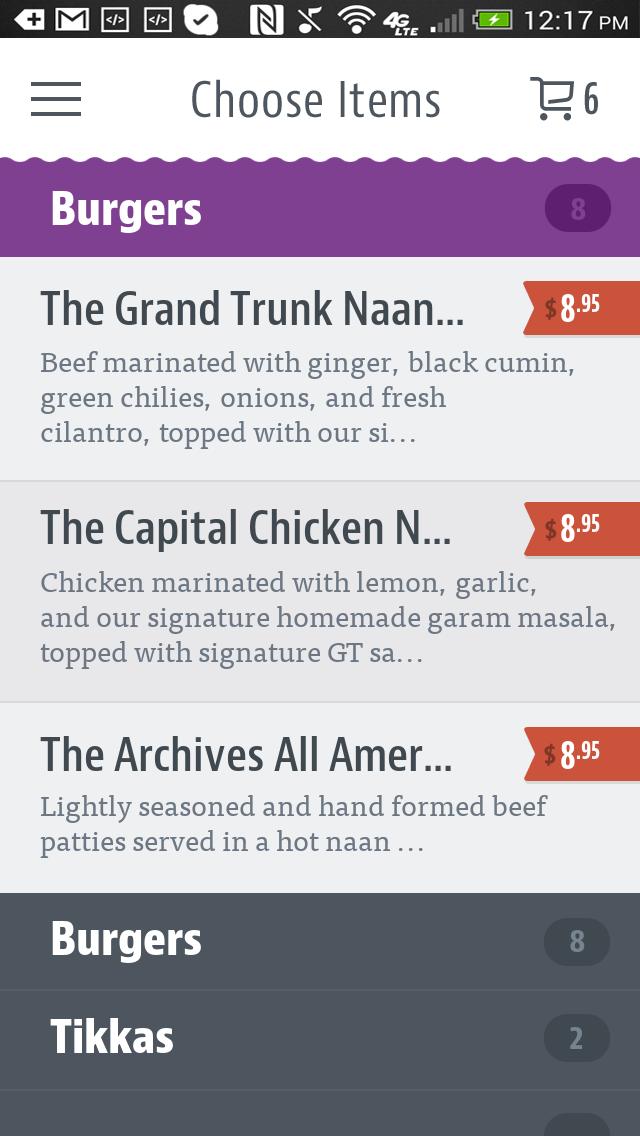The image size is (640, 1136).
Task: Open the hamburger navigation menu
Action: point(56,99)
